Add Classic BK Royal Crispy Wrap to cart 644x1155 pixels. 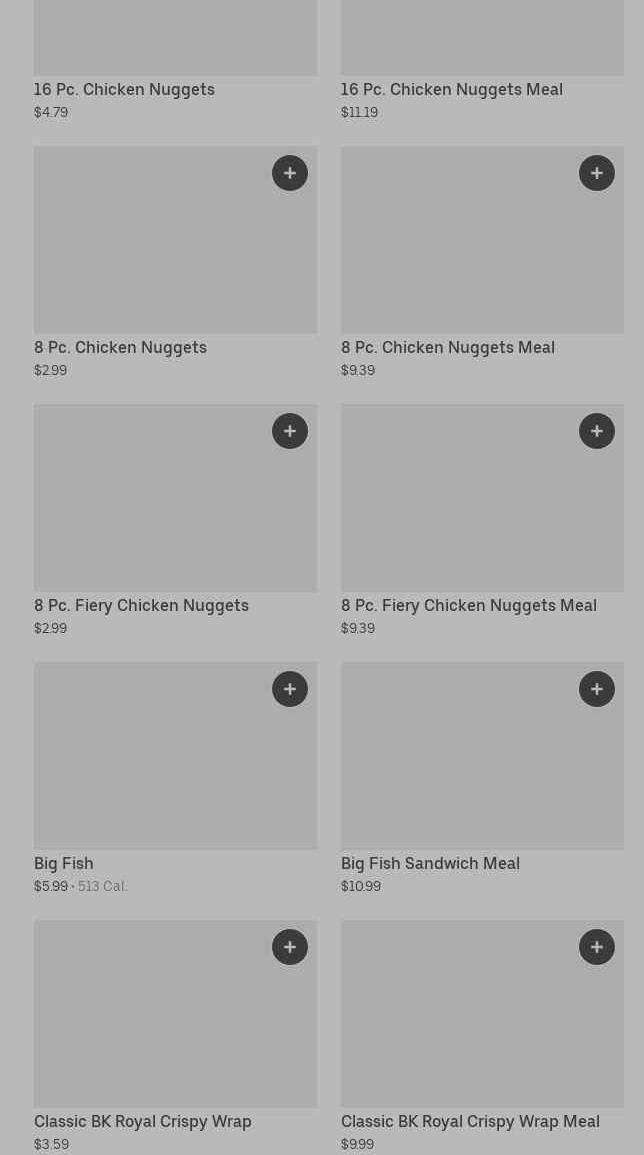point(290,947)
